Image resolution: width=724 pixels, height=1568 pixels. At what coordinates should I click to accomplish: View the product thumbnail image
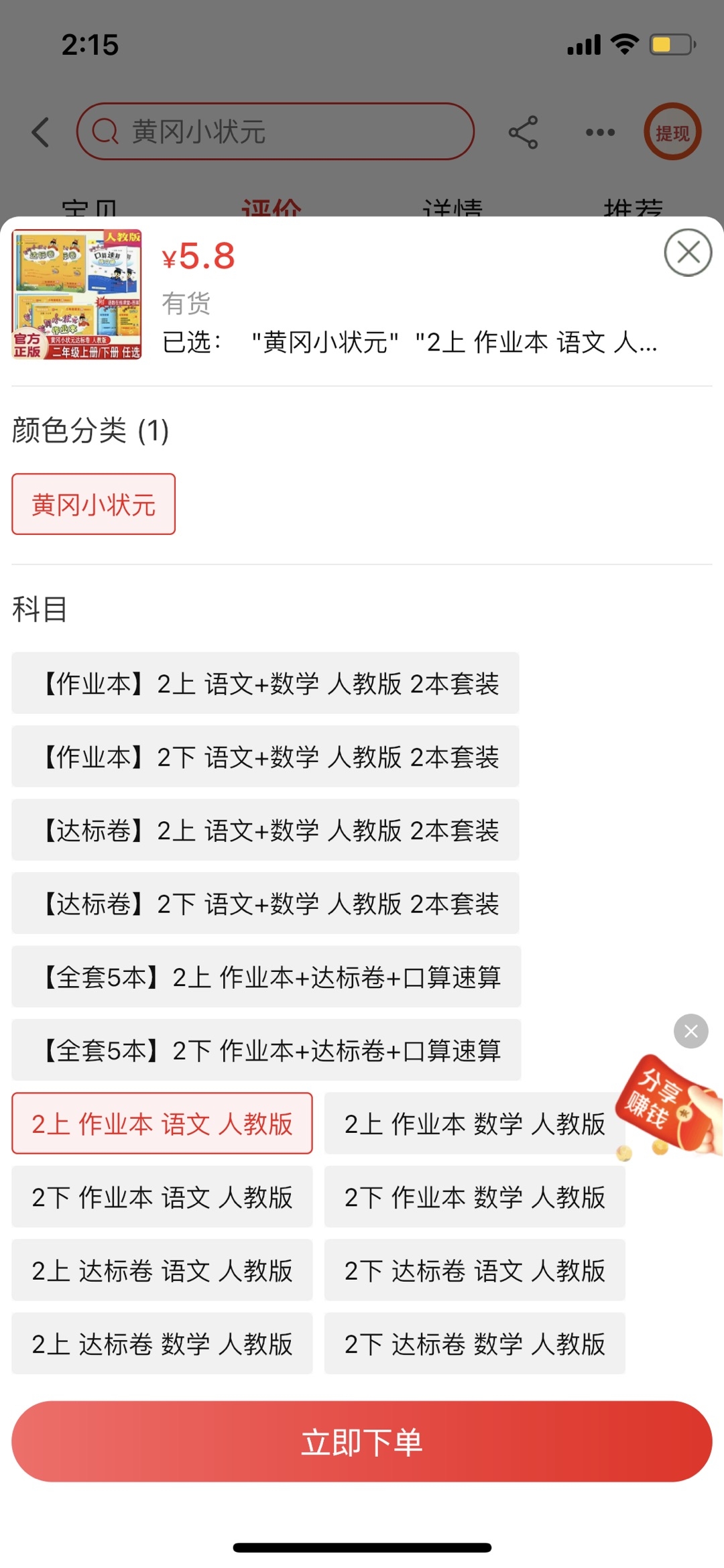click(x=77, y=295)
